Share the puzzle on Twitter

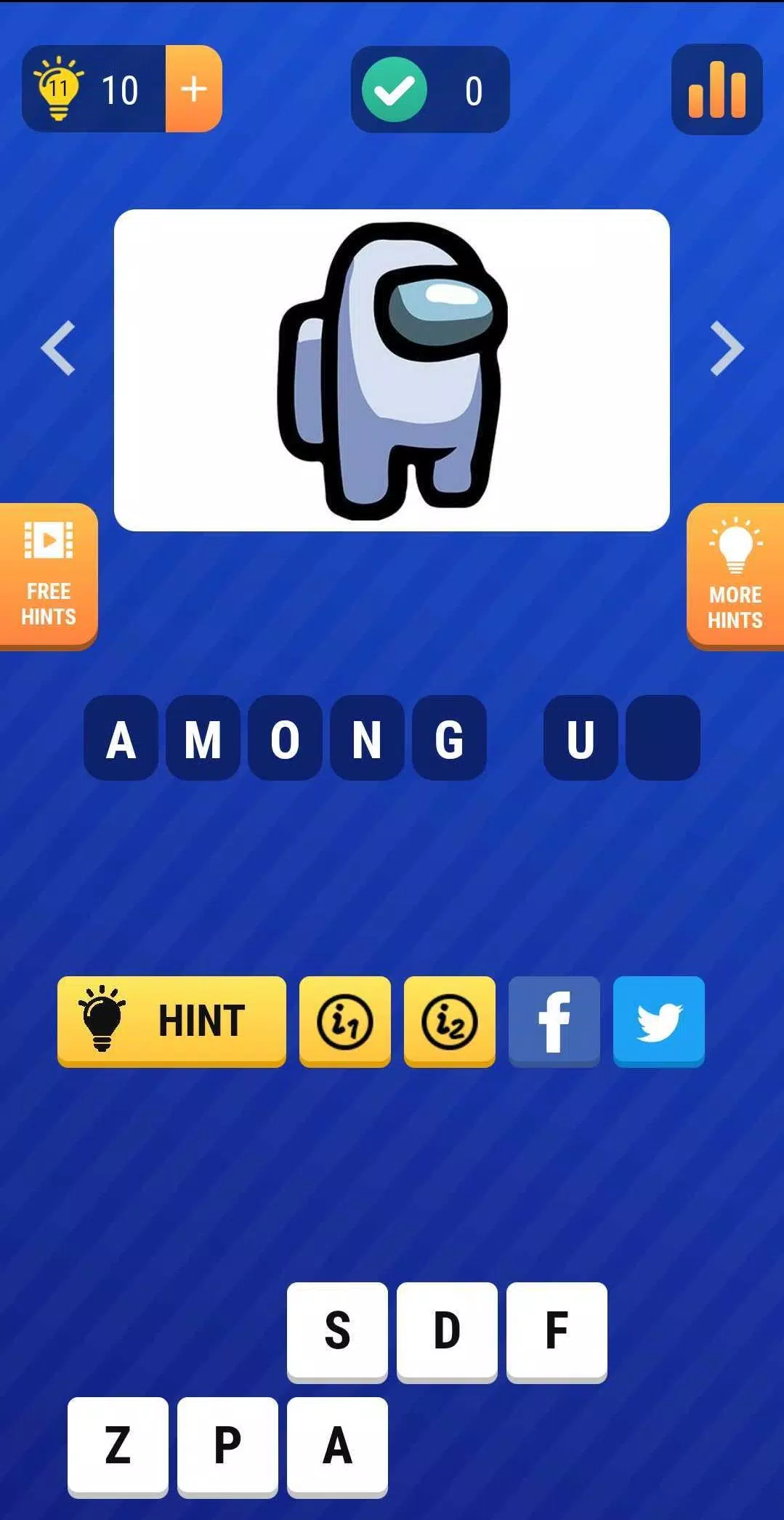tap(658, 1021)
